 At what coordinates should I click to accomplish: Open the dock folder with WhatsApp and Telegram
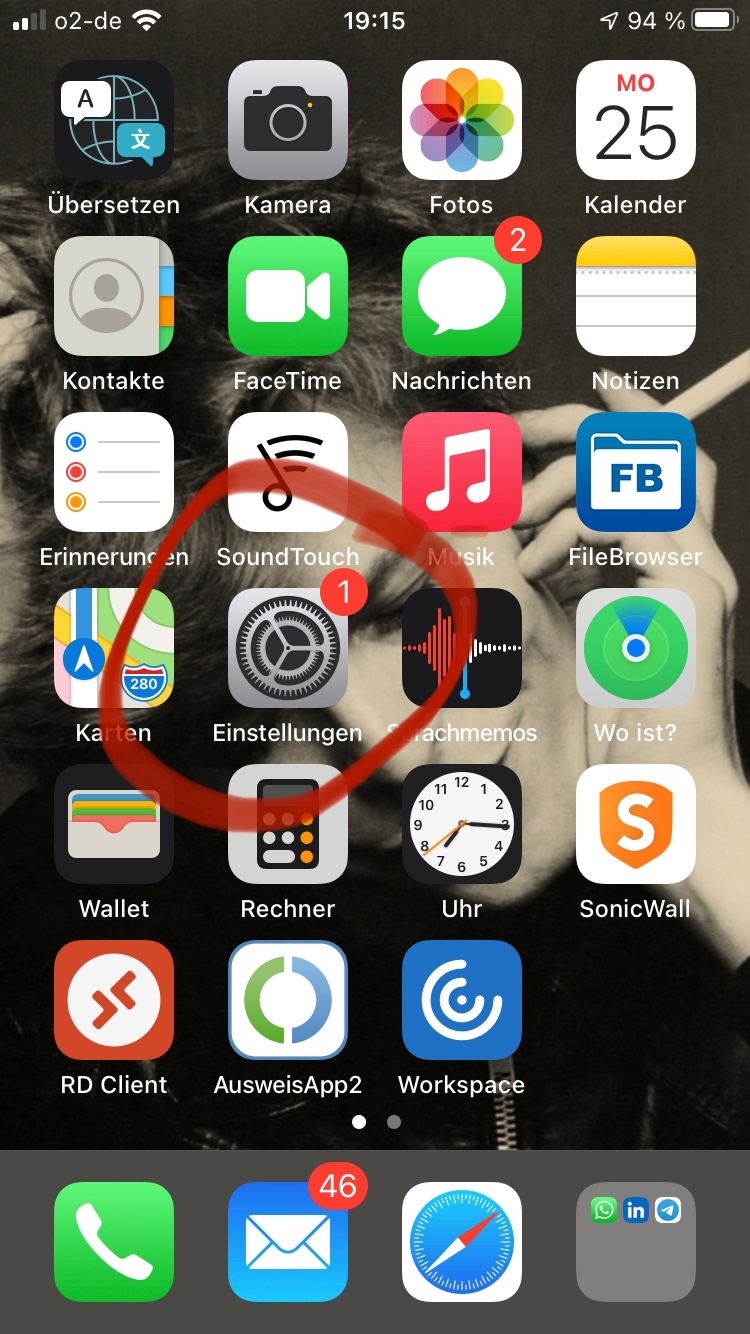tap(636, 1242)
